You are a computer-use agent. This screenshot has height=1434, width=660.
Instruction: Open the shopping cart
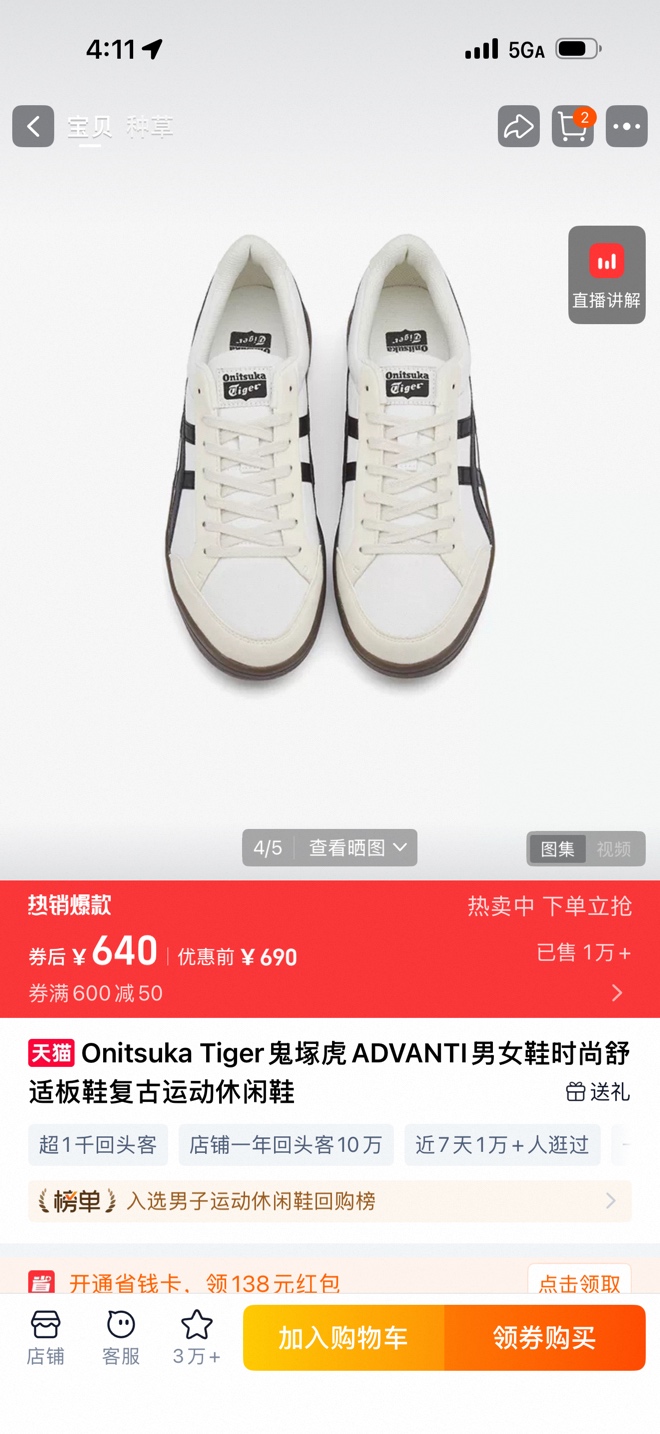573,127
